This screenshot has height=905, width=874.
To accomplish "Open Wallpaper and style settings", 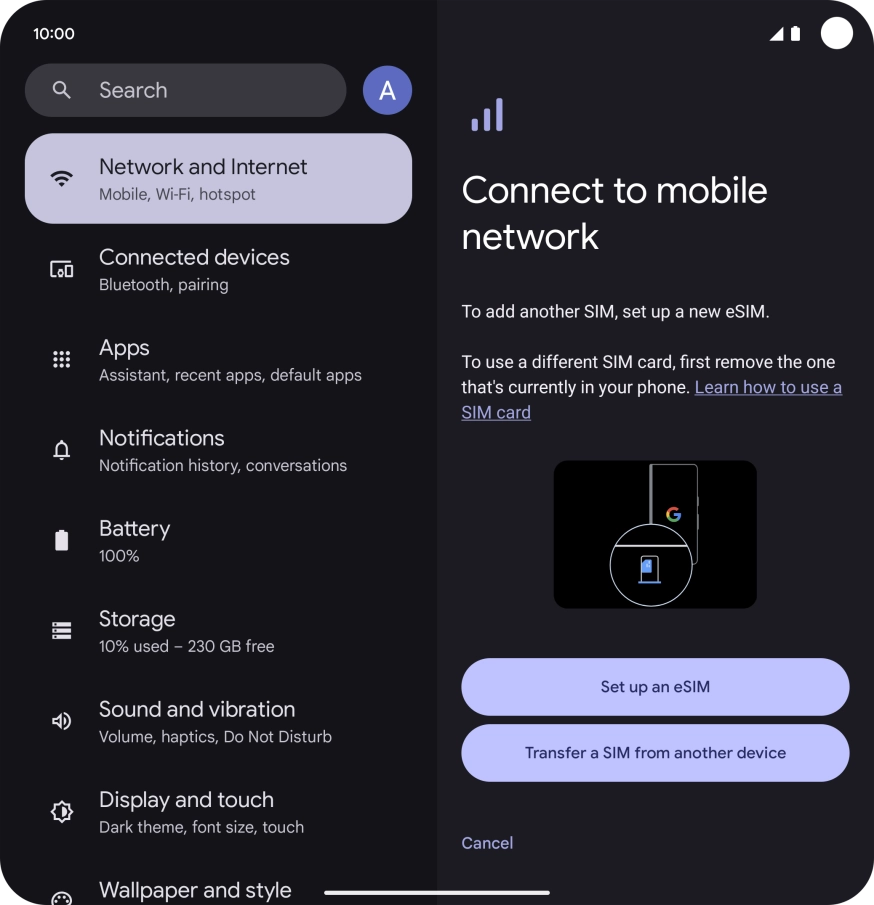I will [x=195, y=889].
